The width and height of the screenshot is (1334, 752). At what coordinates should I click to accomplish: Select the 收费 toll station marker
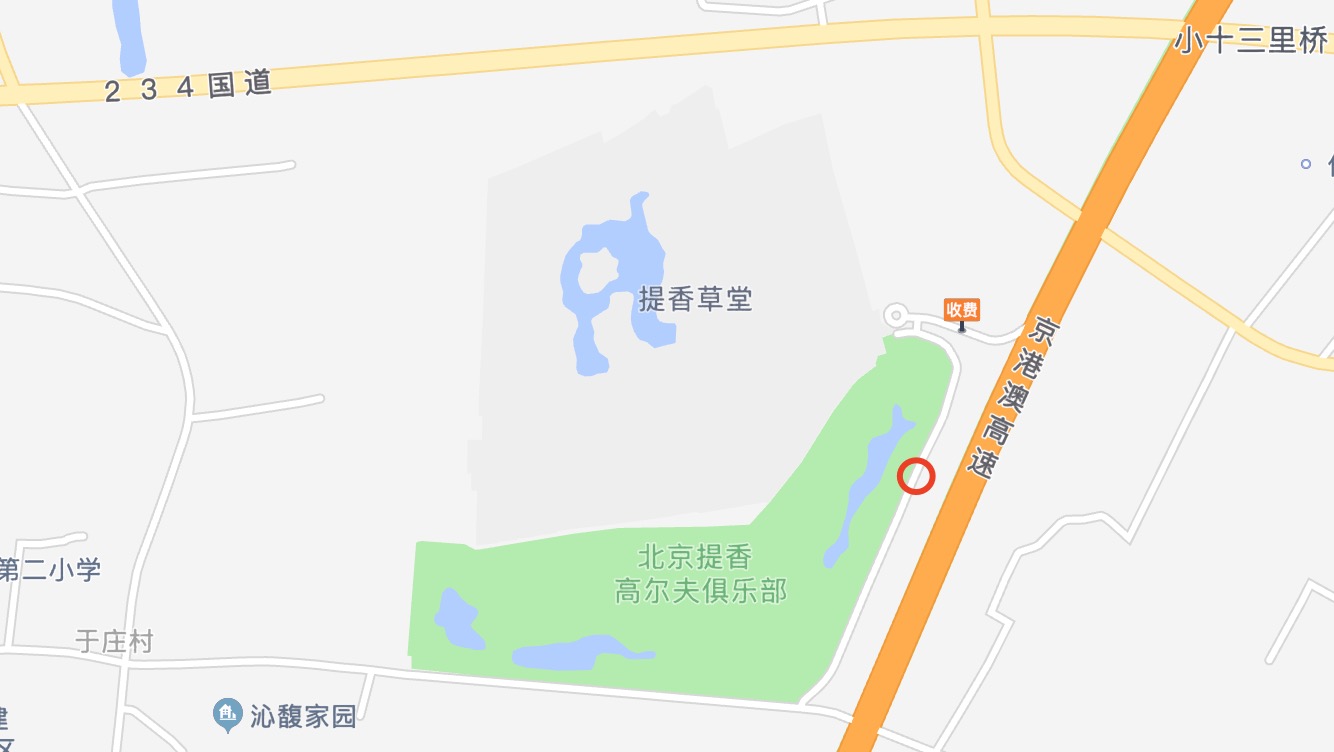click(961, 311)
